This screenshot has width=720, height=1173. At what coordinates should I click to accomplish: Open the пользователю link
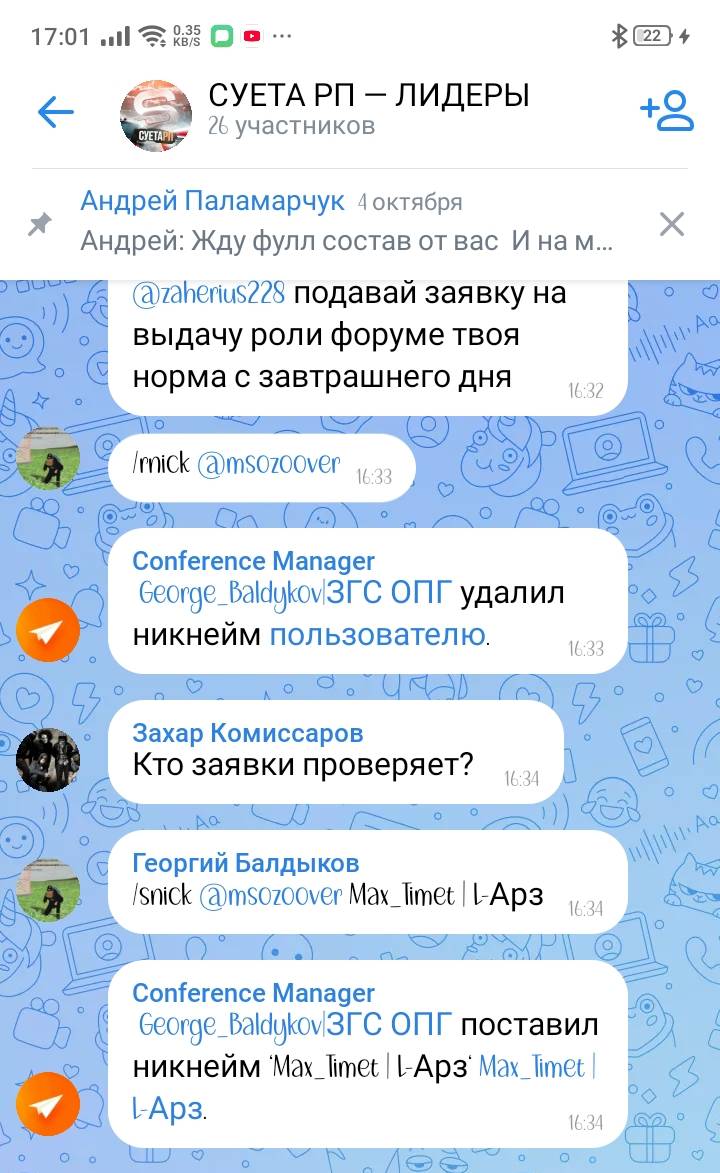377,634
